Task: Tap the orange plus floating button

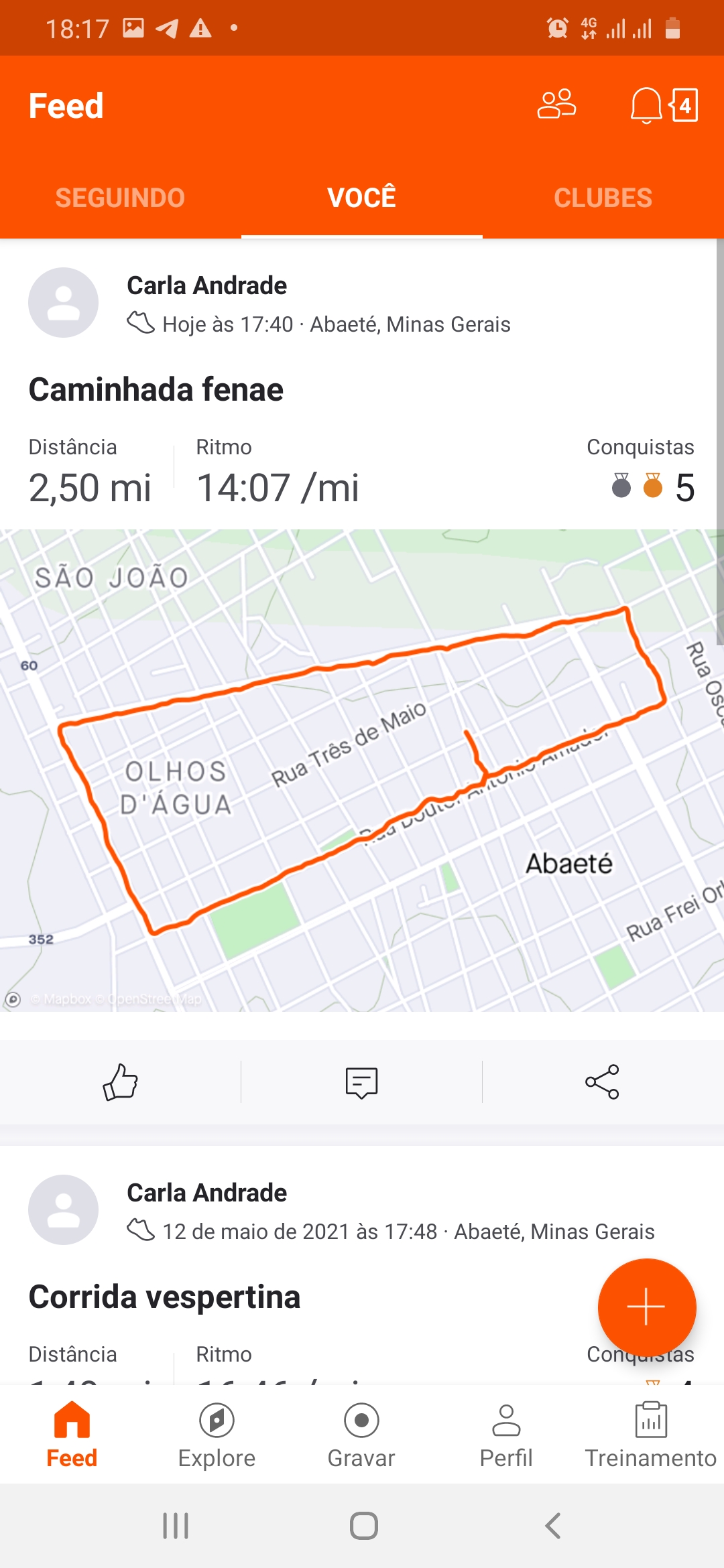Action: point(647,1307)
